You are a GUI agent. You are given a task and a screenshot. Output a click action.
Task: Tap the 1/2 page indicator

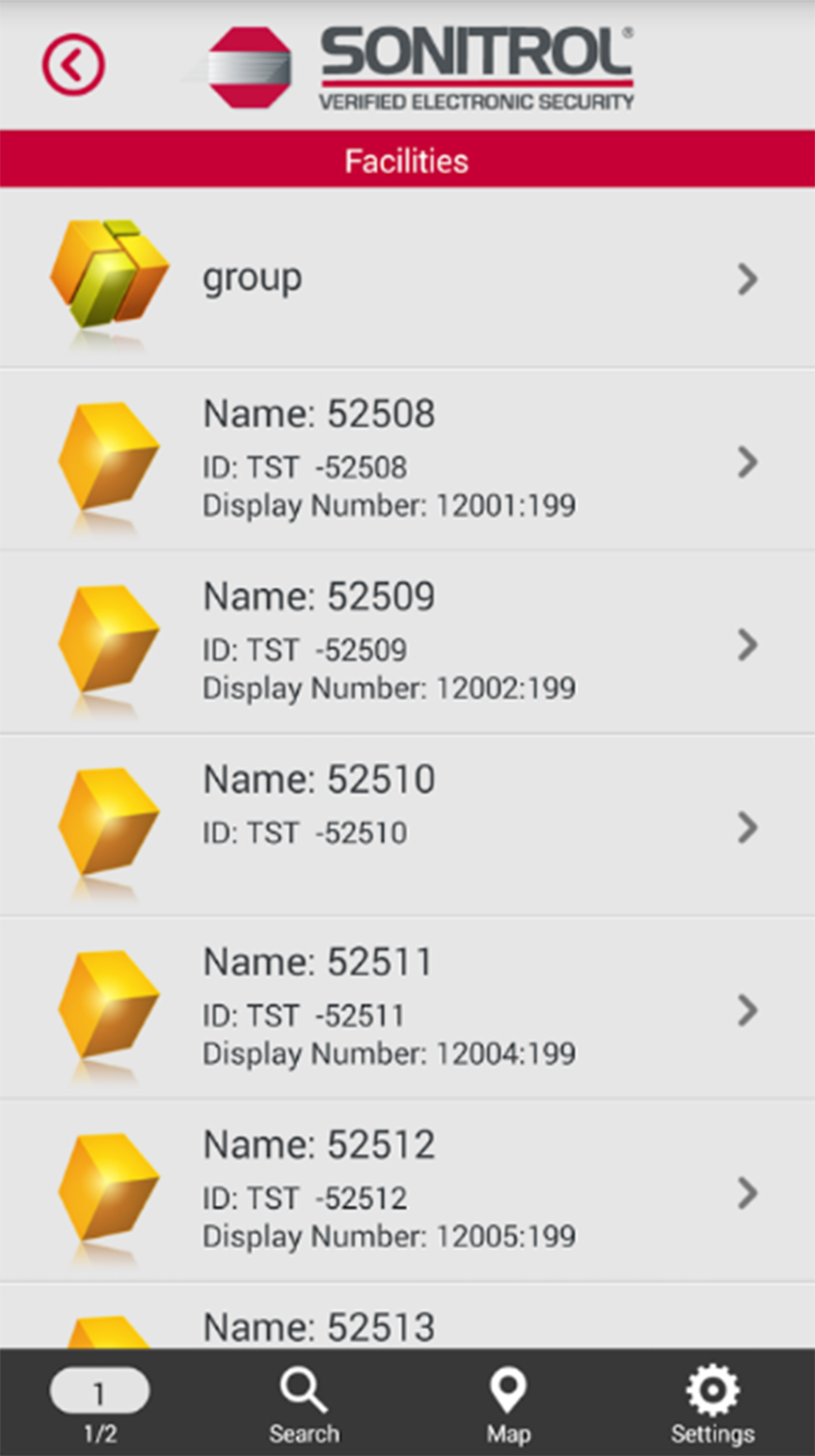99,1403
